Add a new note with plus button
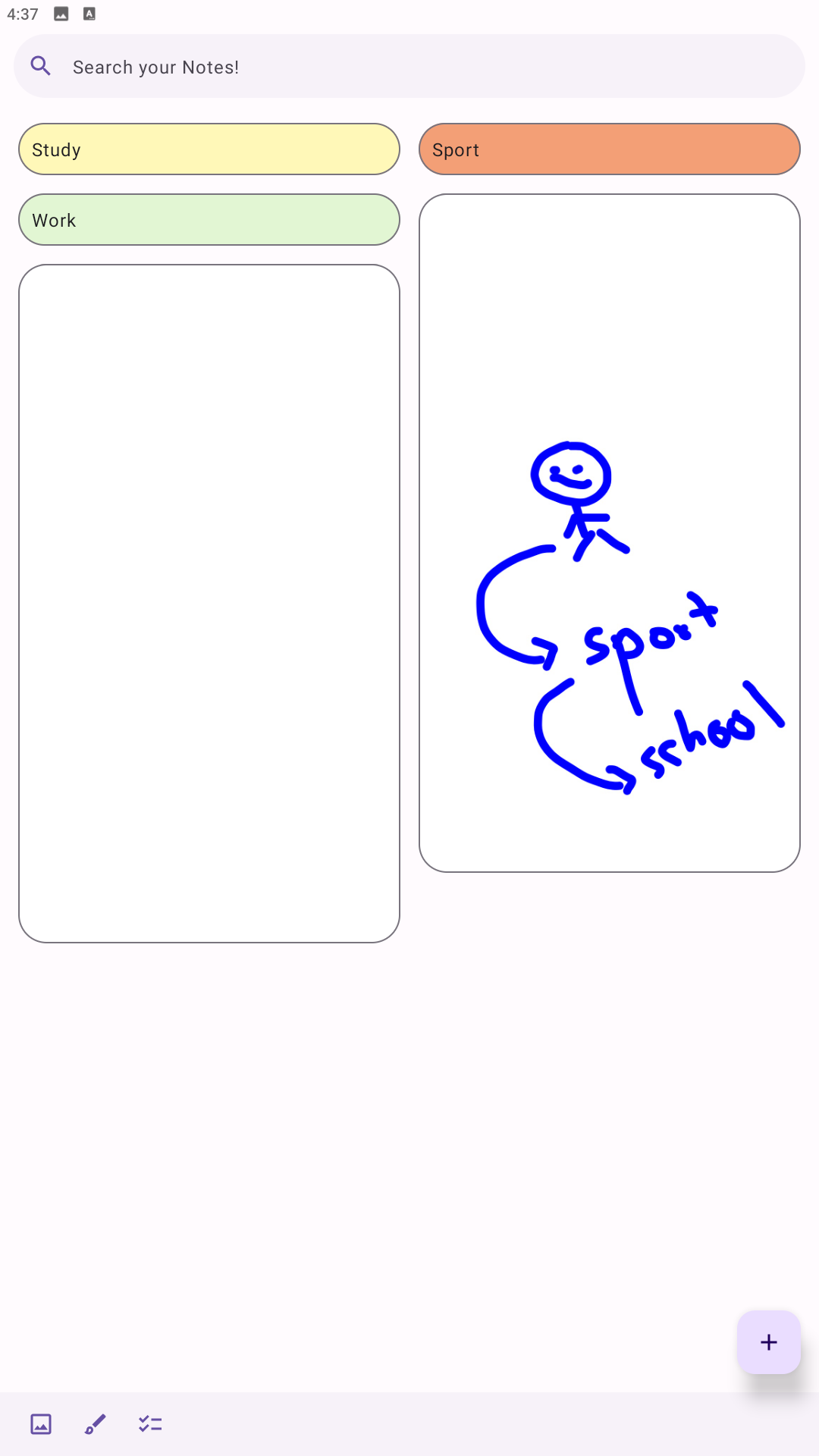The width and height of the screenshot is (819, 1456). coord(768,1341)
